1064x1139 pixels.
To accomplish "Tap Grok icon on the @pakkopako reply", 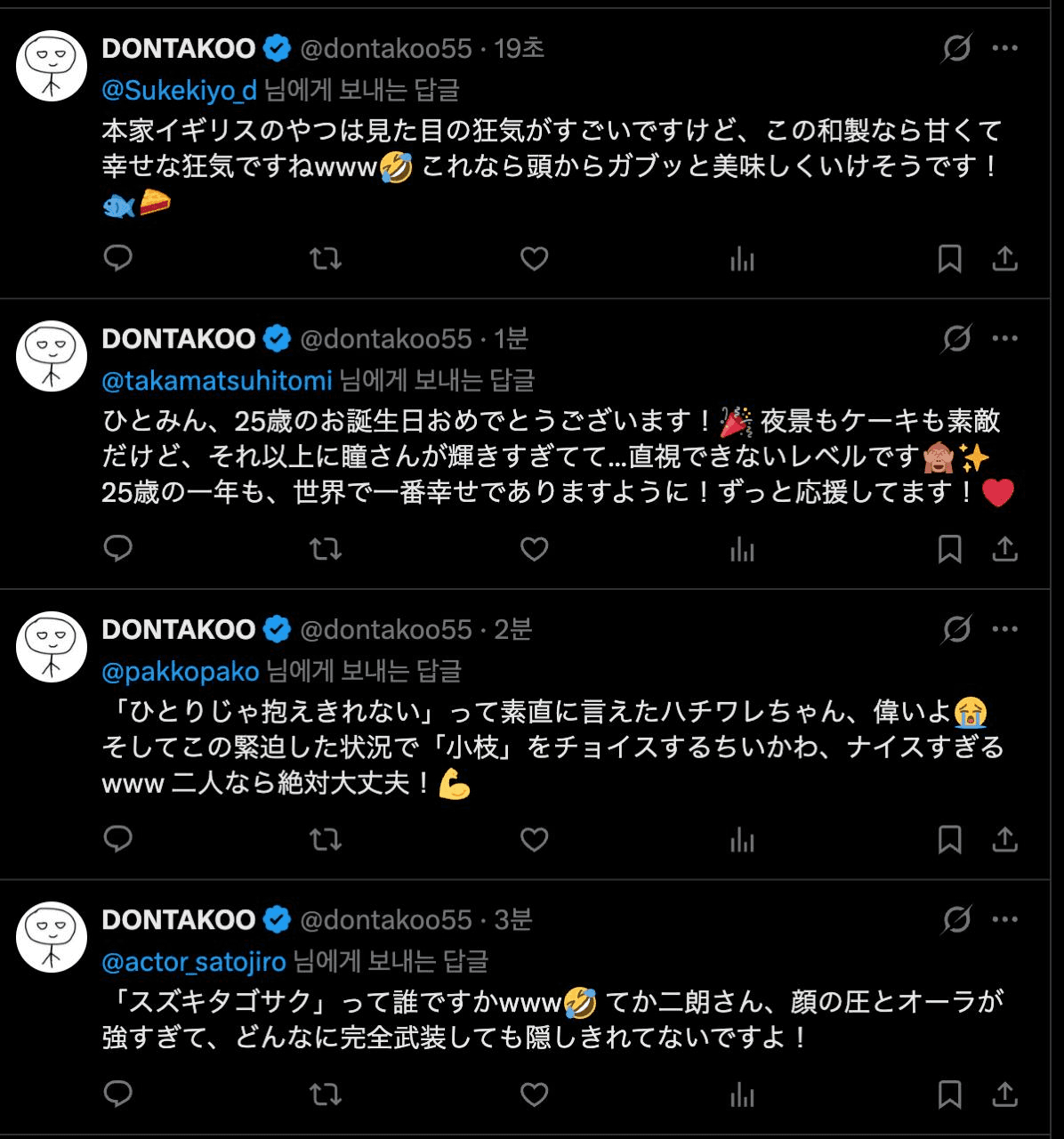I will pyautogui.click(x=956, y=629).
